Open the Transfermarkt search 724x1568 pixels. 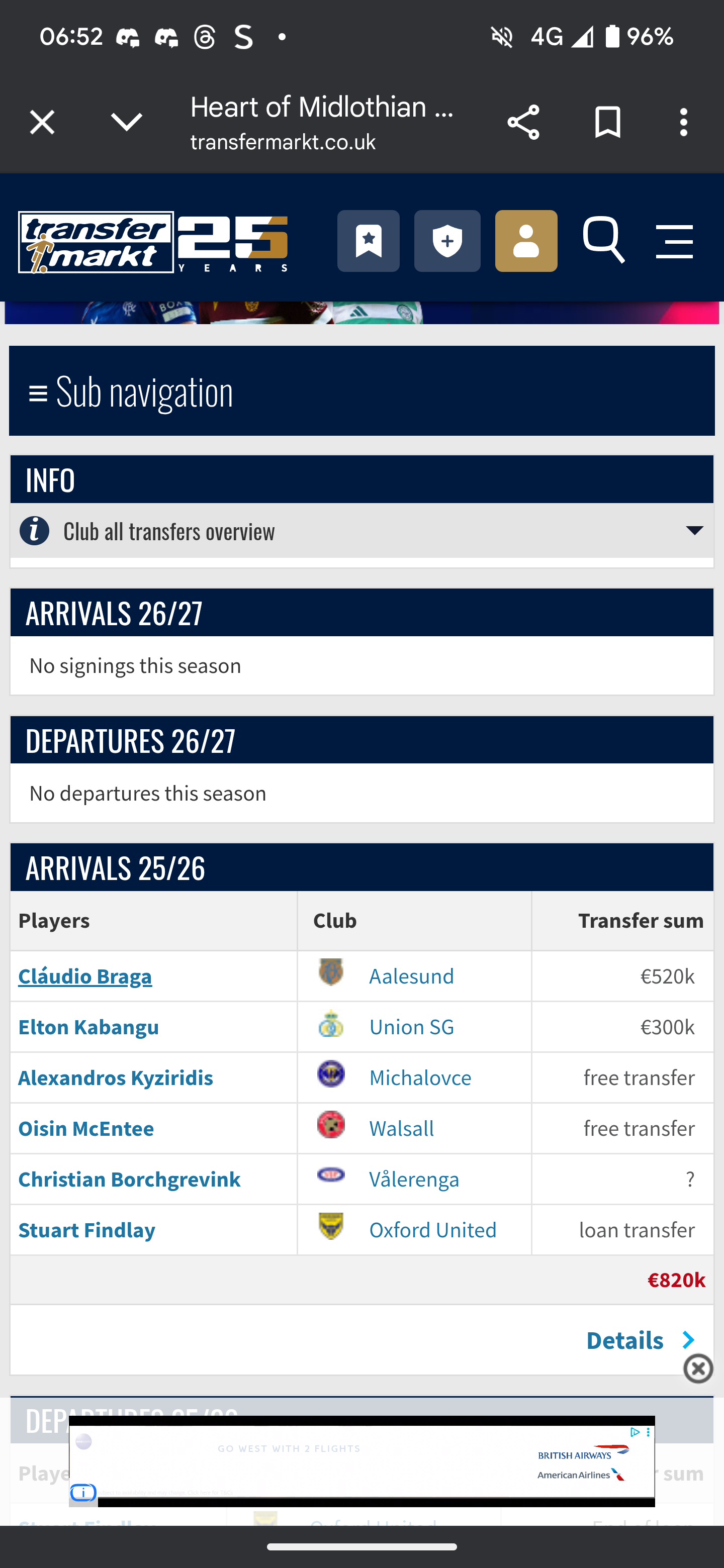pos(603,241)
